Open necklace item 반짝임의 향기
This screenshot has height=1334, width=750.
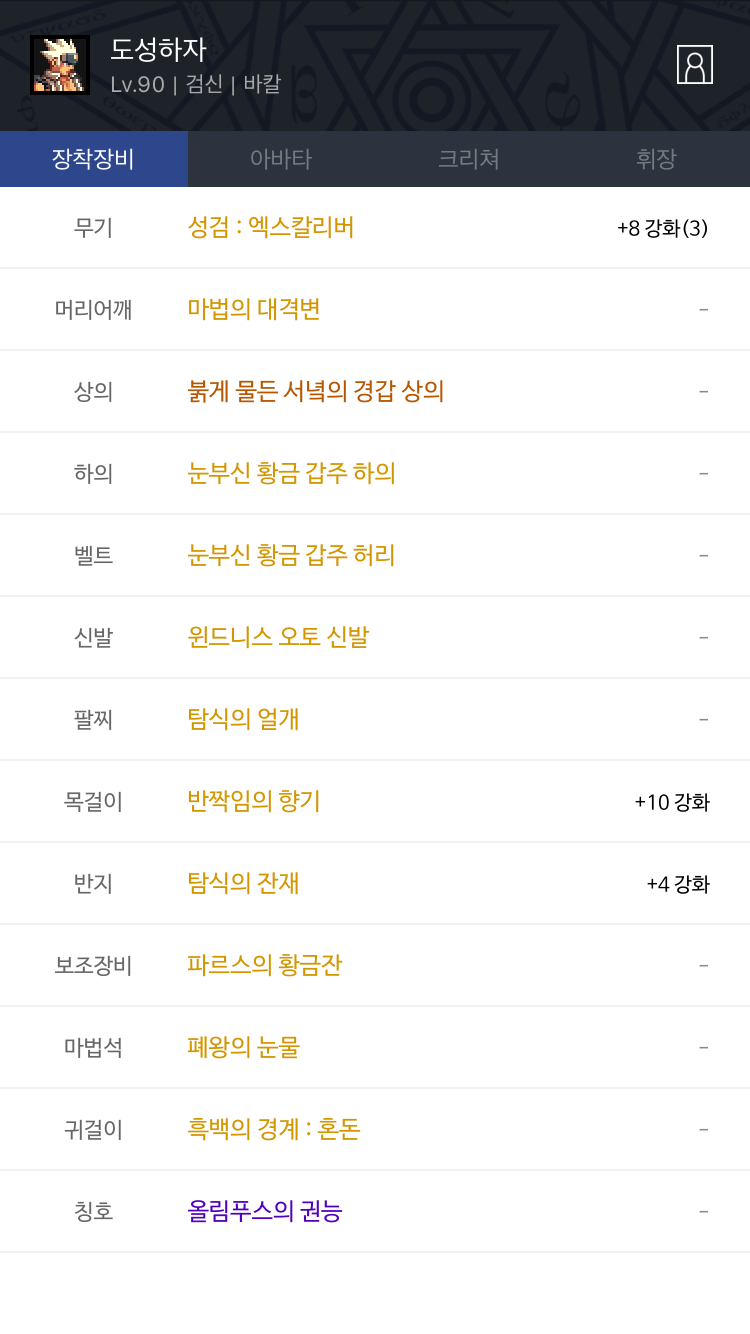254,801
